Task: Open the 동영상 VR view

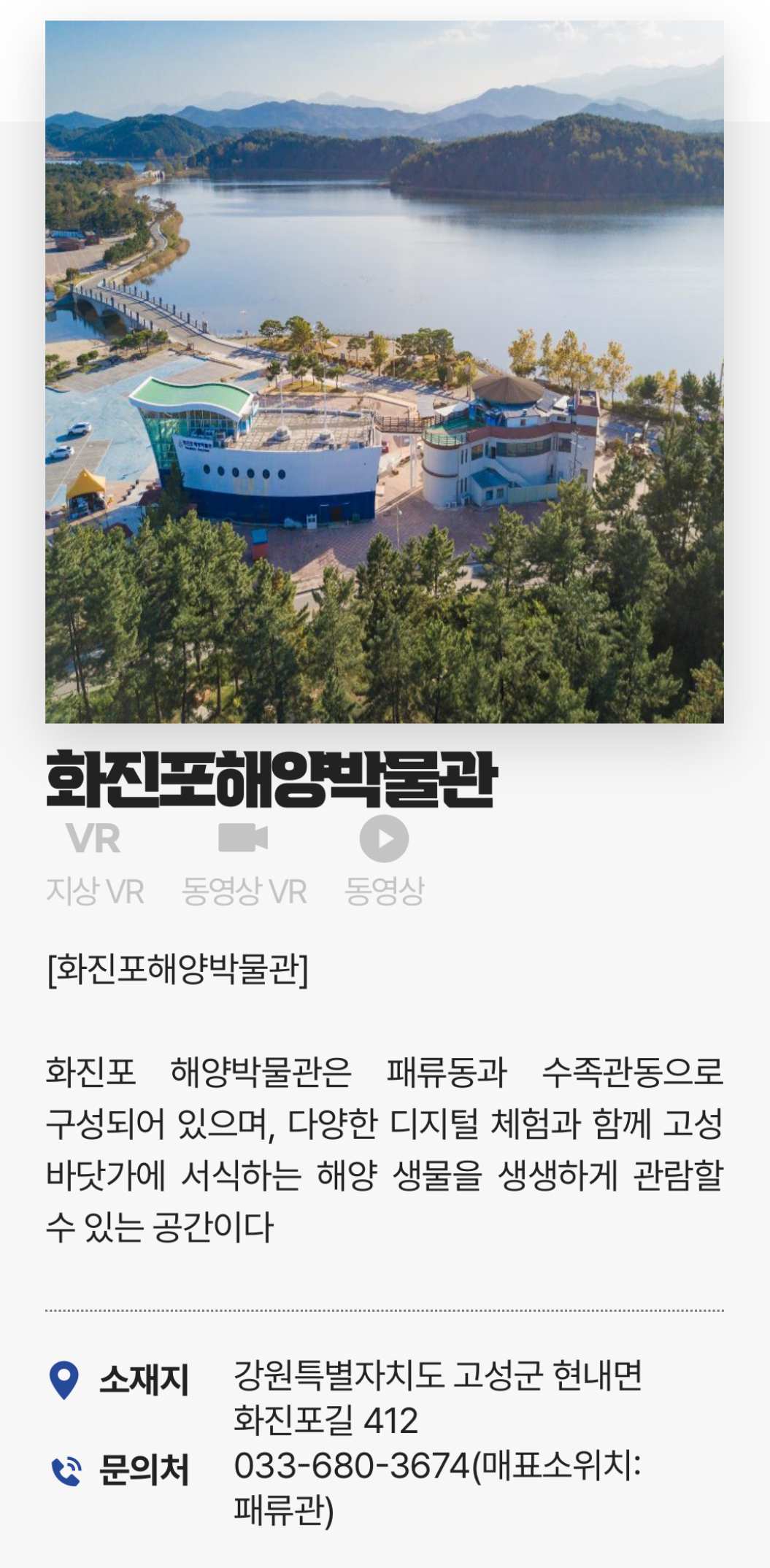Action: click(243, 860)
